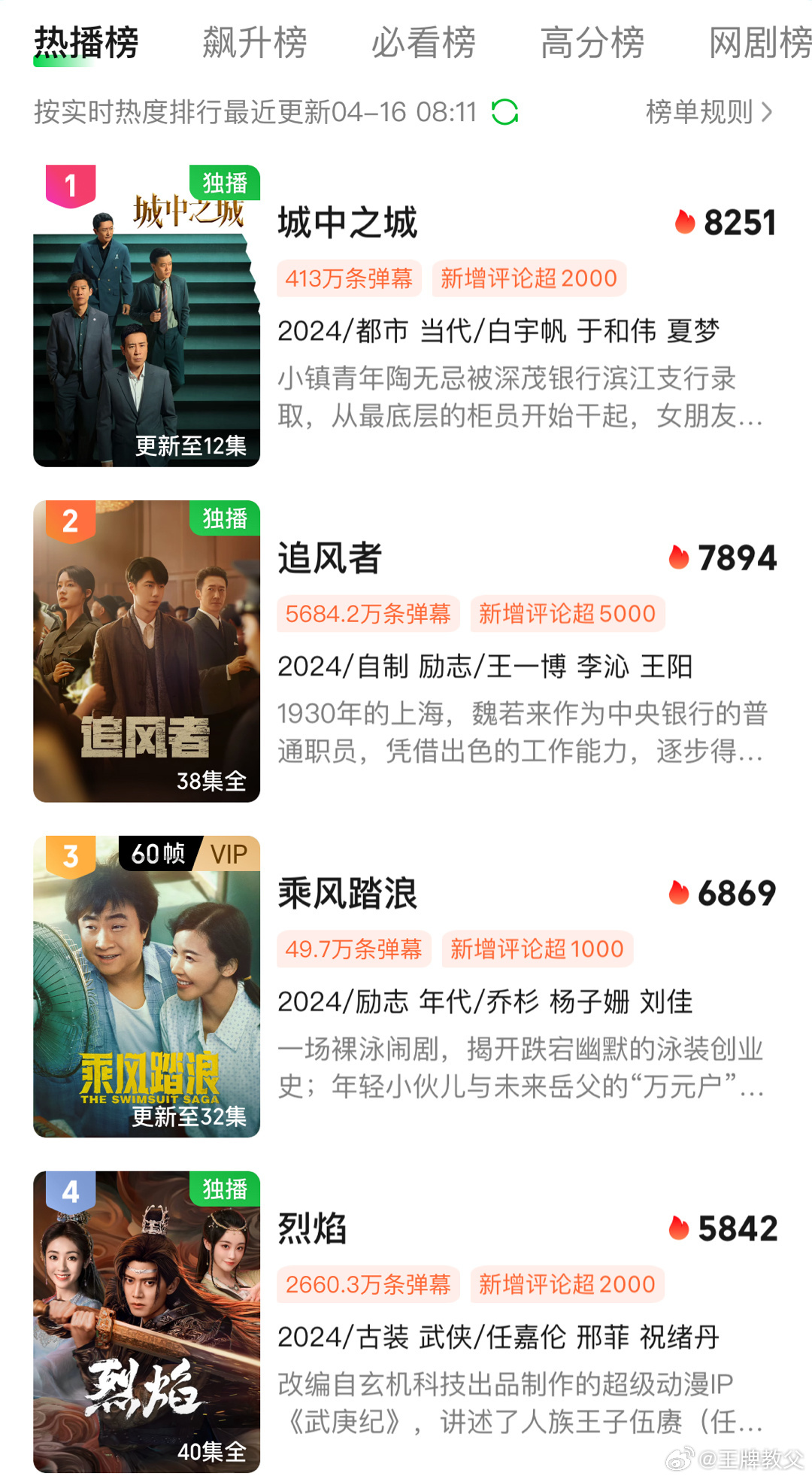
Task: Select the 热播榜 tab
Action: tap(86, 43)
